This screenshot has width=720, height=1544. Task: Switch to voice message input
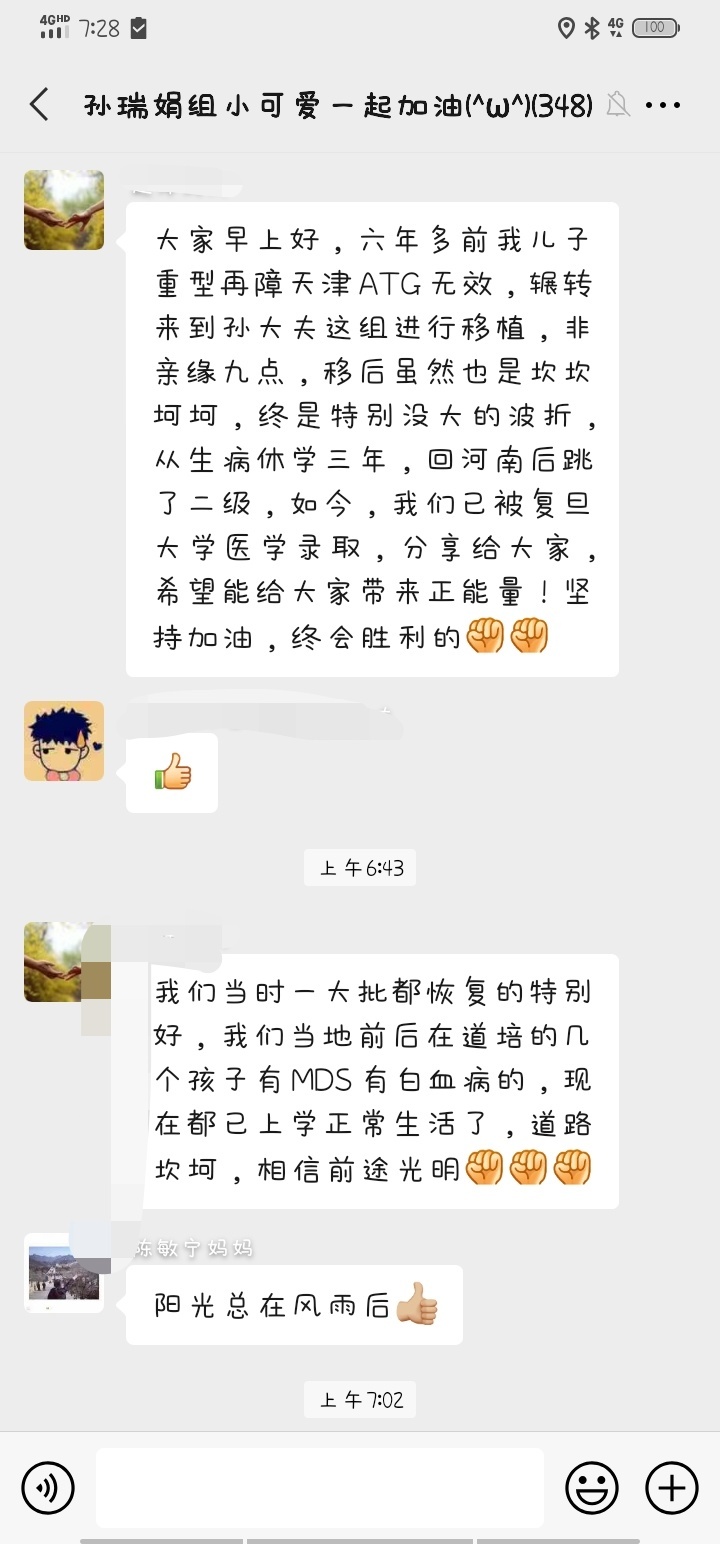(48, 1487)
